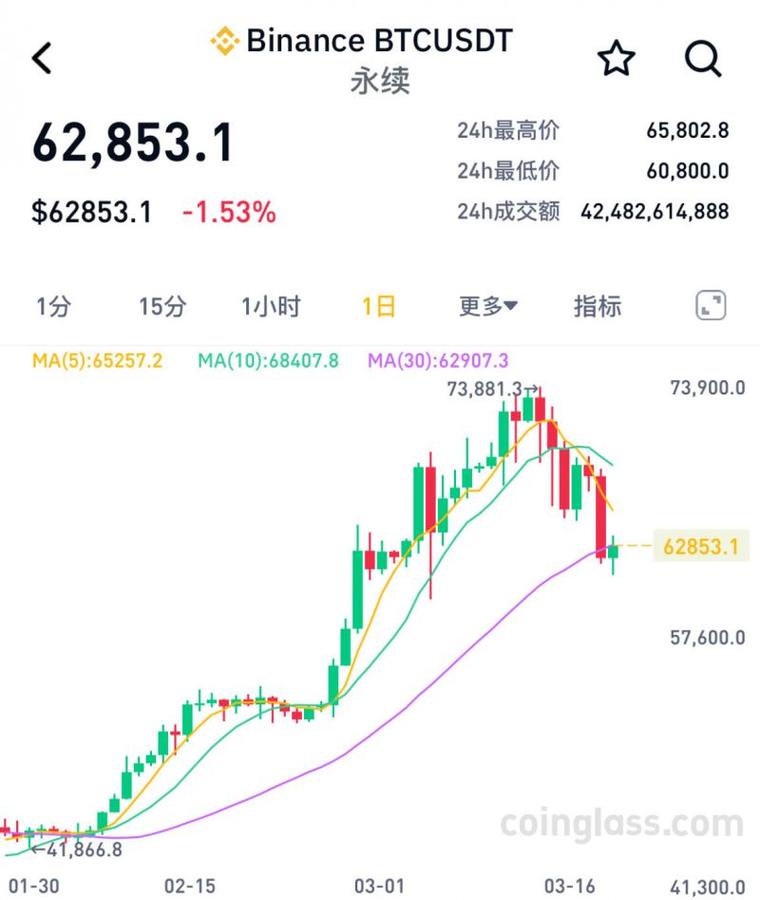Switch to the 15分 timeframe tab
The height and width of the screenshot is (900, 760).
(x=160, y=306)
